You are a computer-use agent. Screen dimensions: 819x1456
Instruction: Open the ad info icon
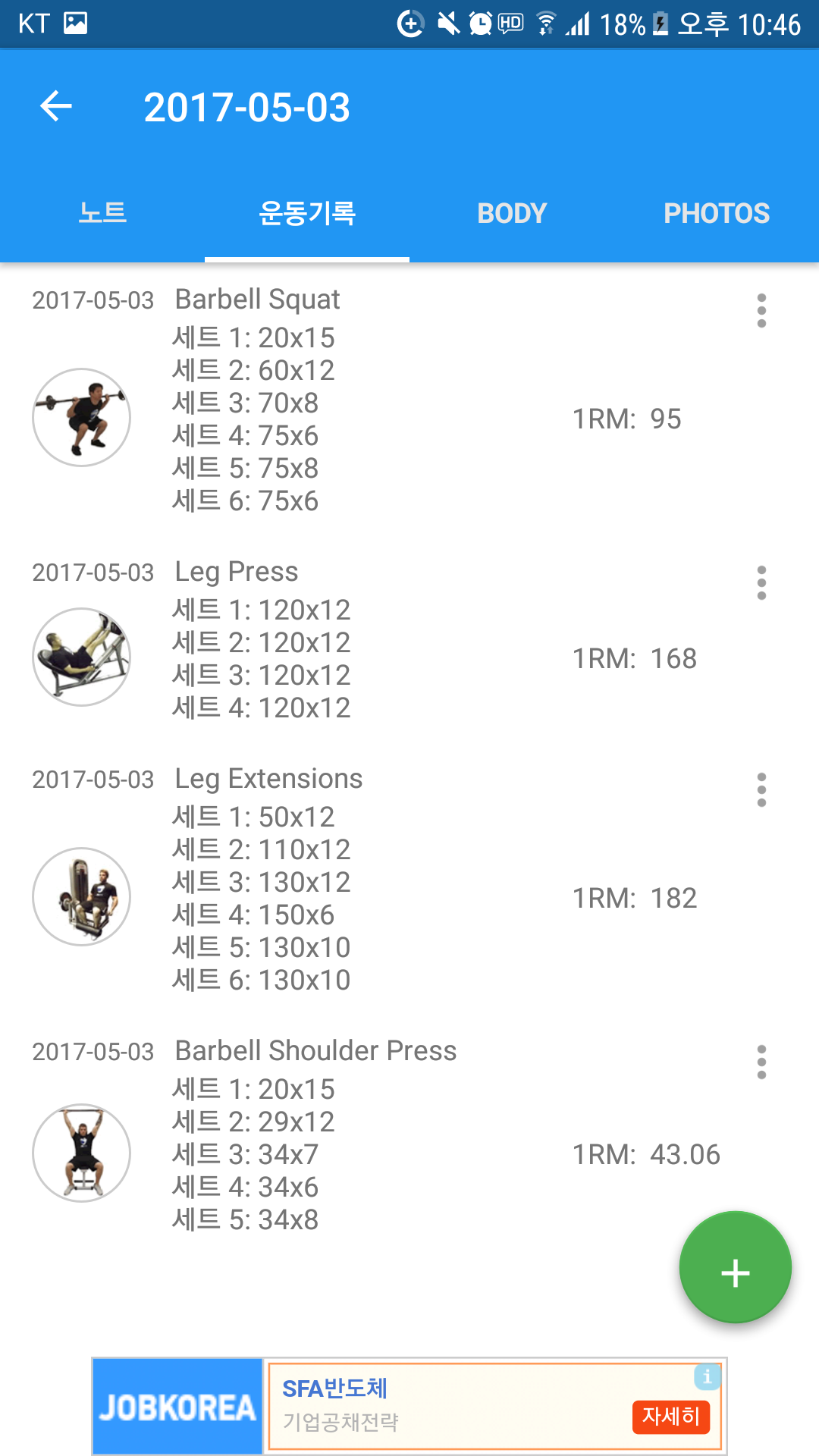707,1376
